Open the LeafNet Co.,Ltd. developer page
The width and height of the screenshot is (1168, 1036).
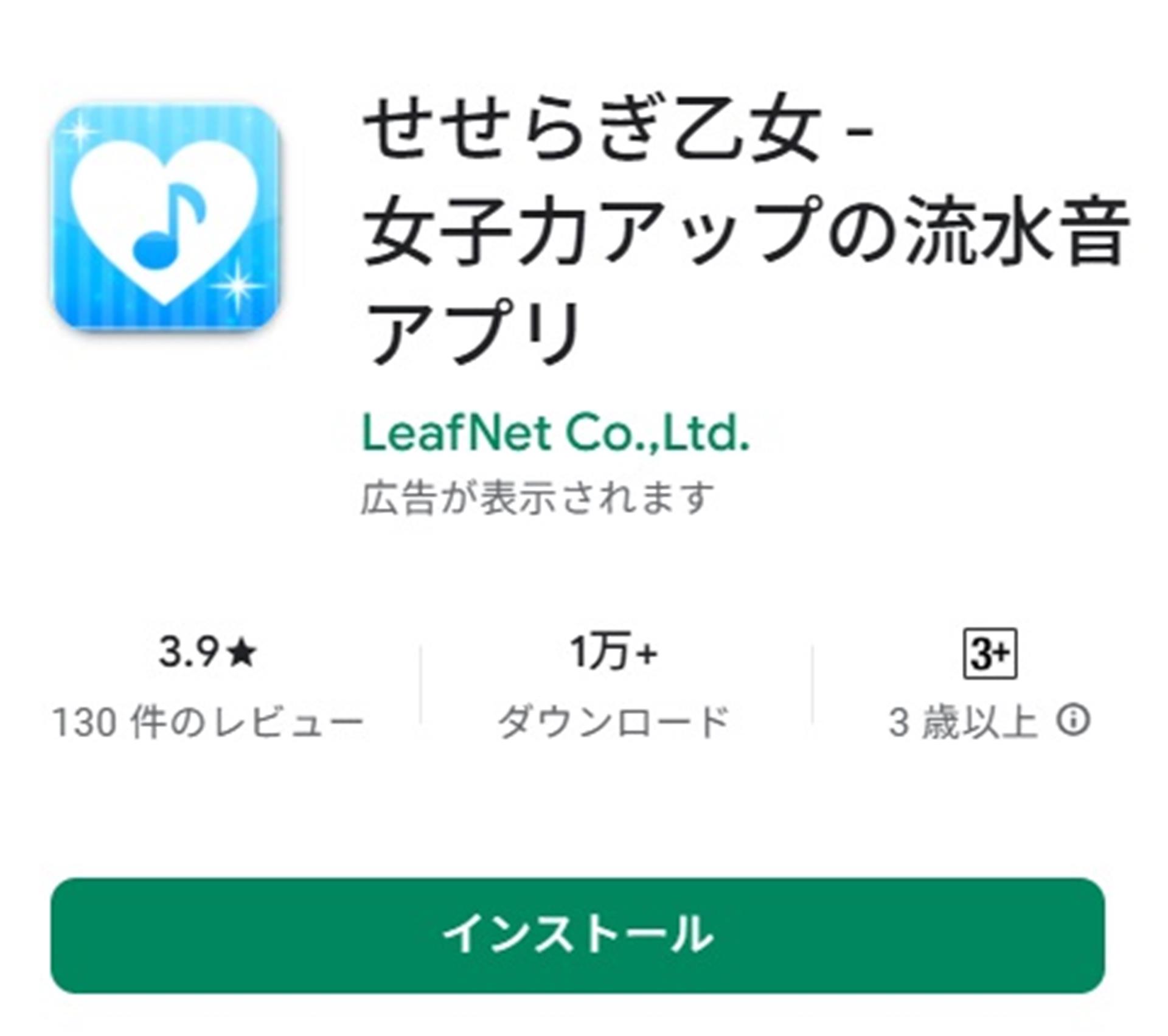tap(555, 433)
